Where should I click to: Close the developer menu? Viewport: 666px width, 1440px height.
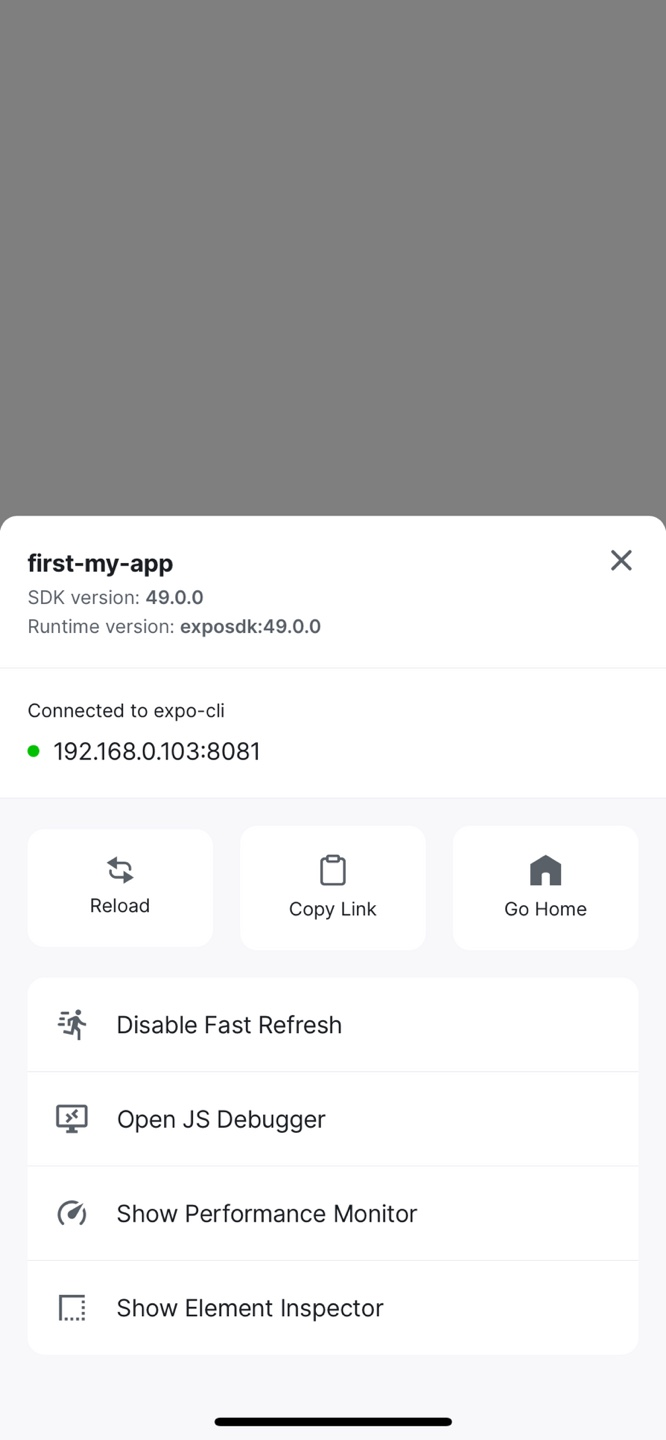click(621, 560)
